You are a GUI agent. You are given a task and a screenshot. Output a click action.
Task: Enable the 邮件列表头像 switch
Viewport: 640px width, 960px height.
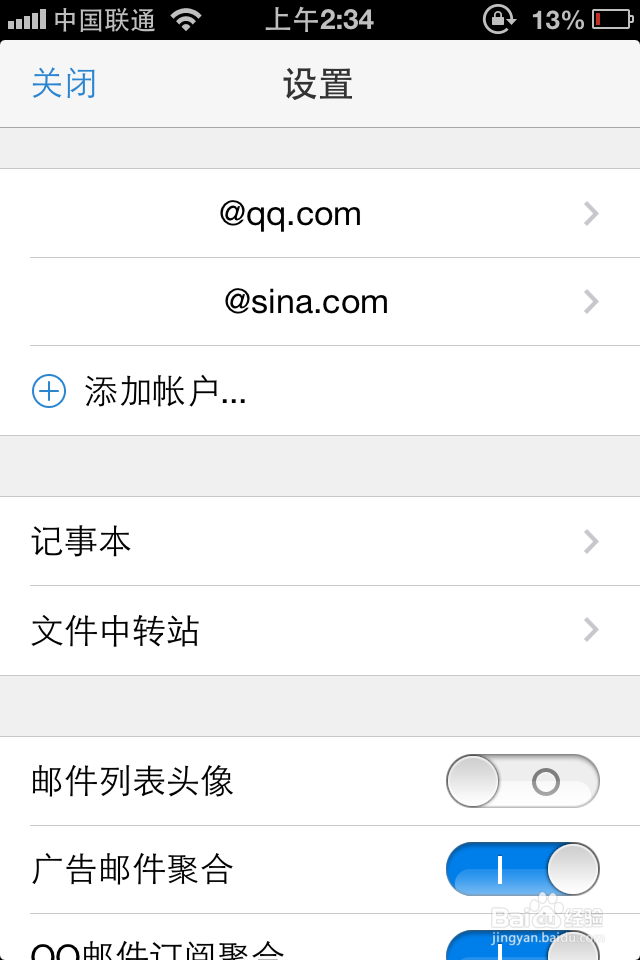click(522, 781)
